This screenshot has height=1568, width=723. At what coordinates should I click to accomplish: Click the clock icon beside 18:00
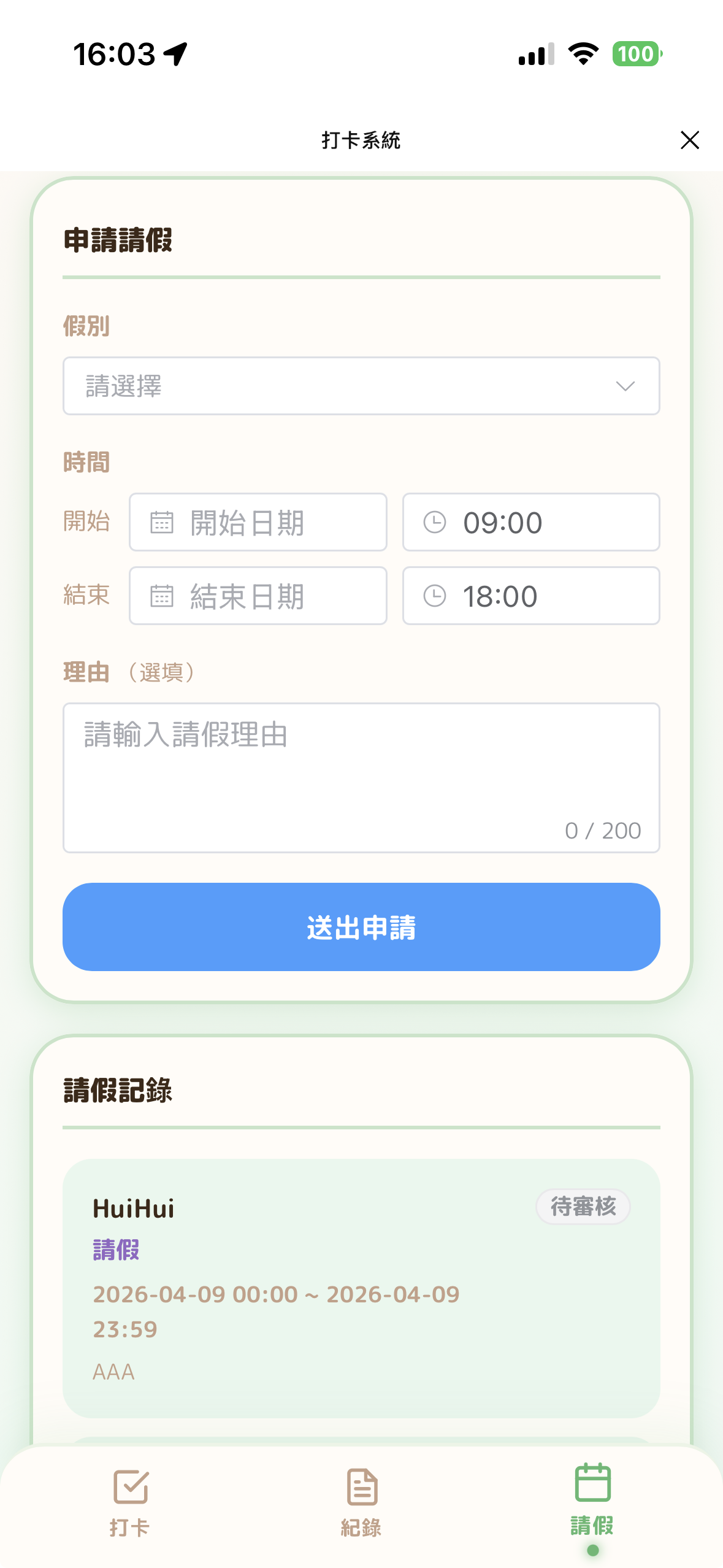pyautogui.click(x=435, y=595)
